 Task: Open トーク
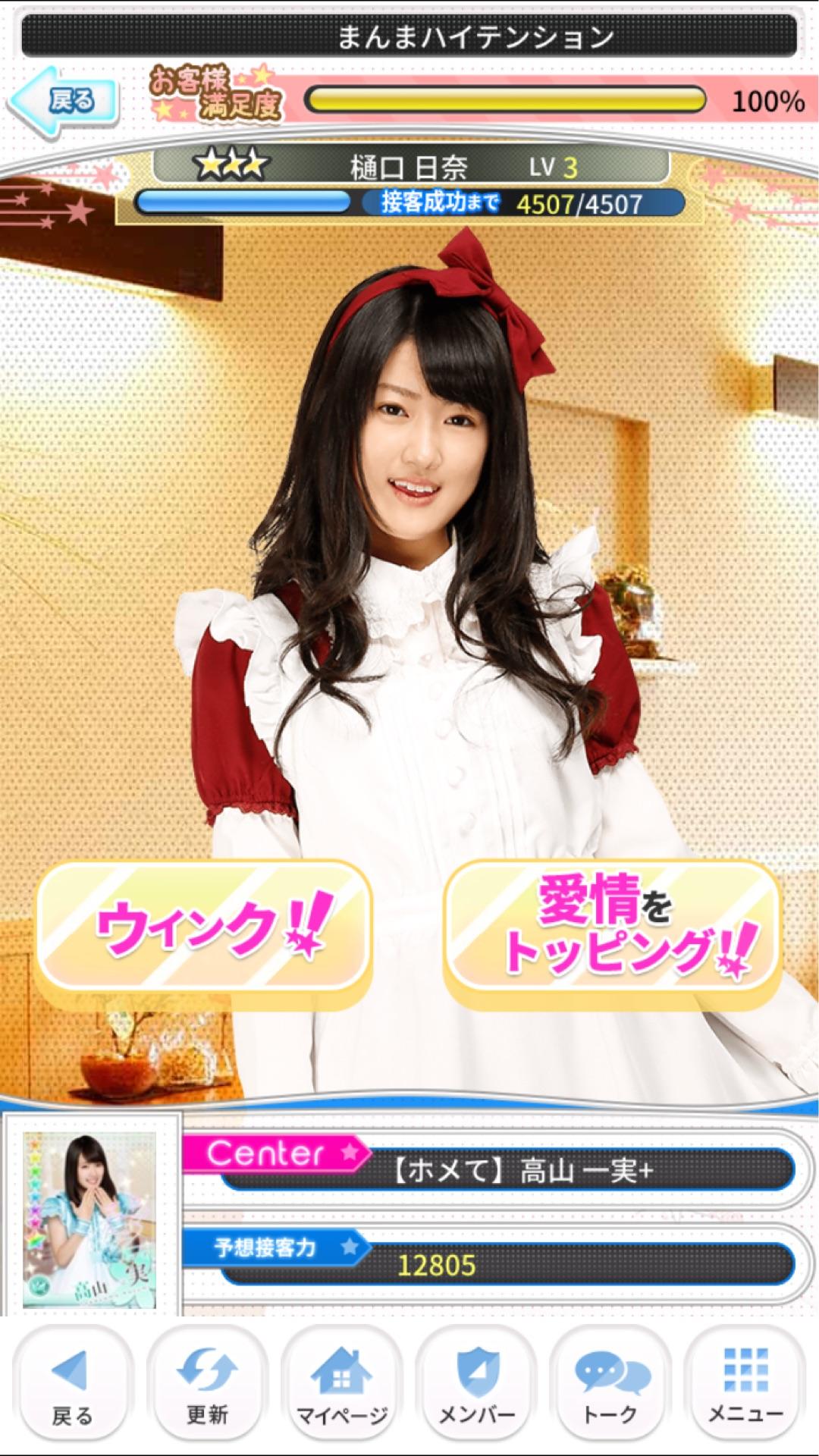pos(611,1385)
